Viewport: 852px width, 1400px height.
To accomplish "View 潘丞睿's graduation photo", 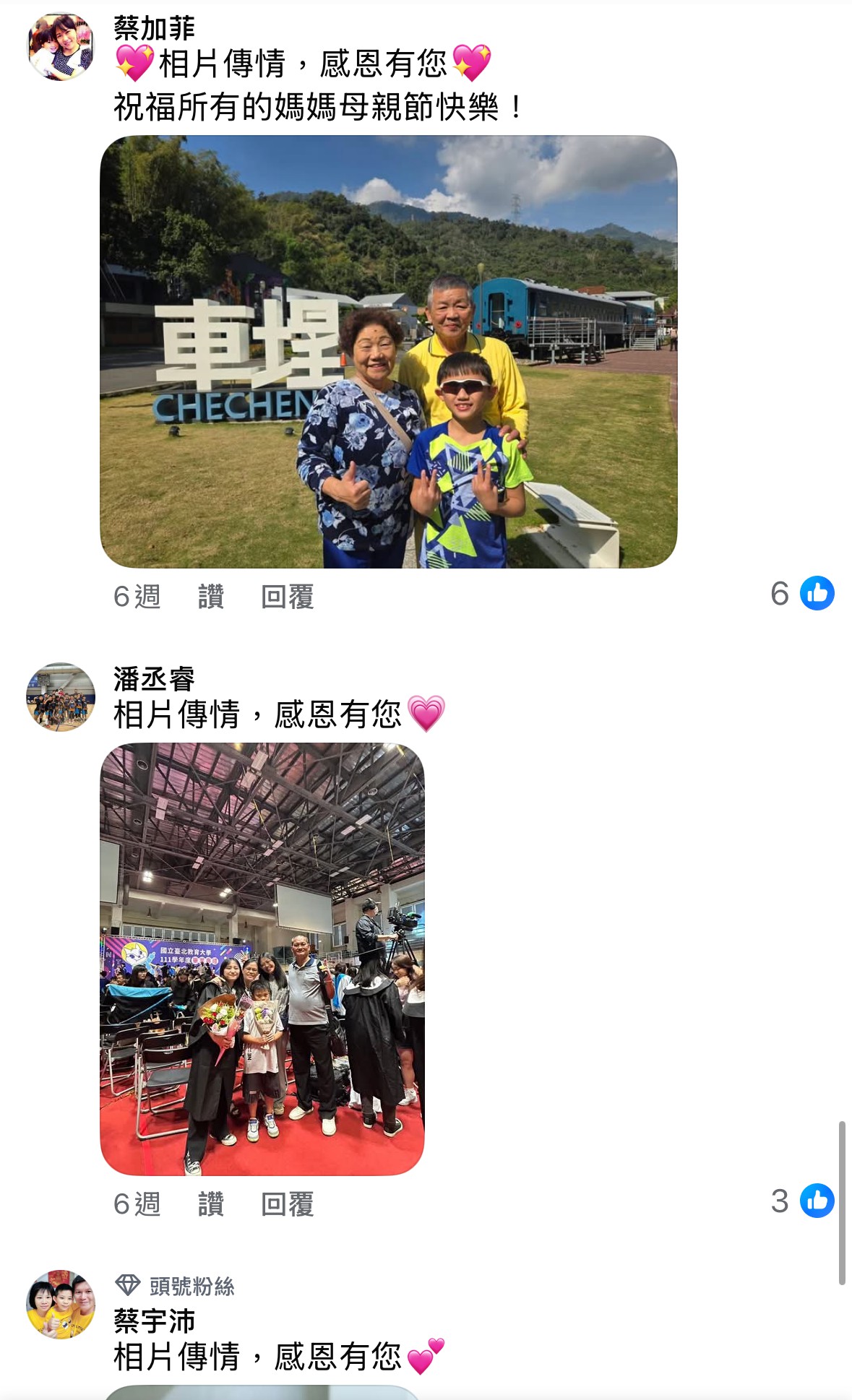I will 262,959.
